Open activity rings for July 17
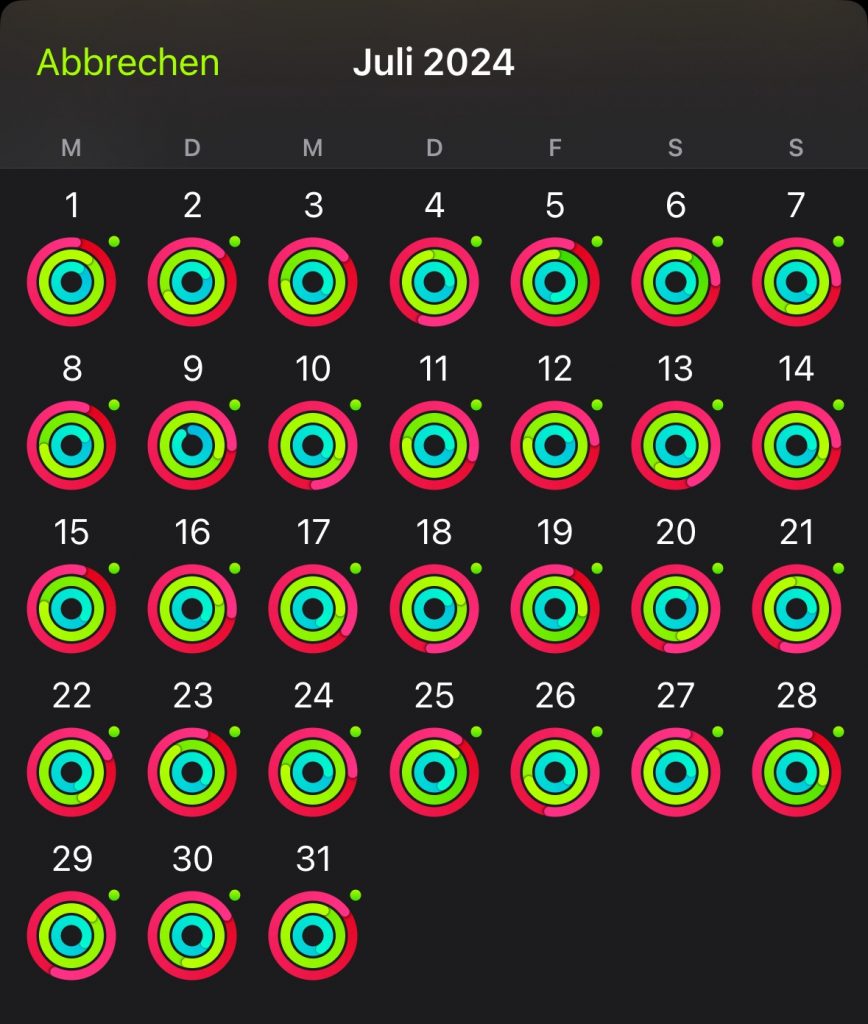 point(313,608)
